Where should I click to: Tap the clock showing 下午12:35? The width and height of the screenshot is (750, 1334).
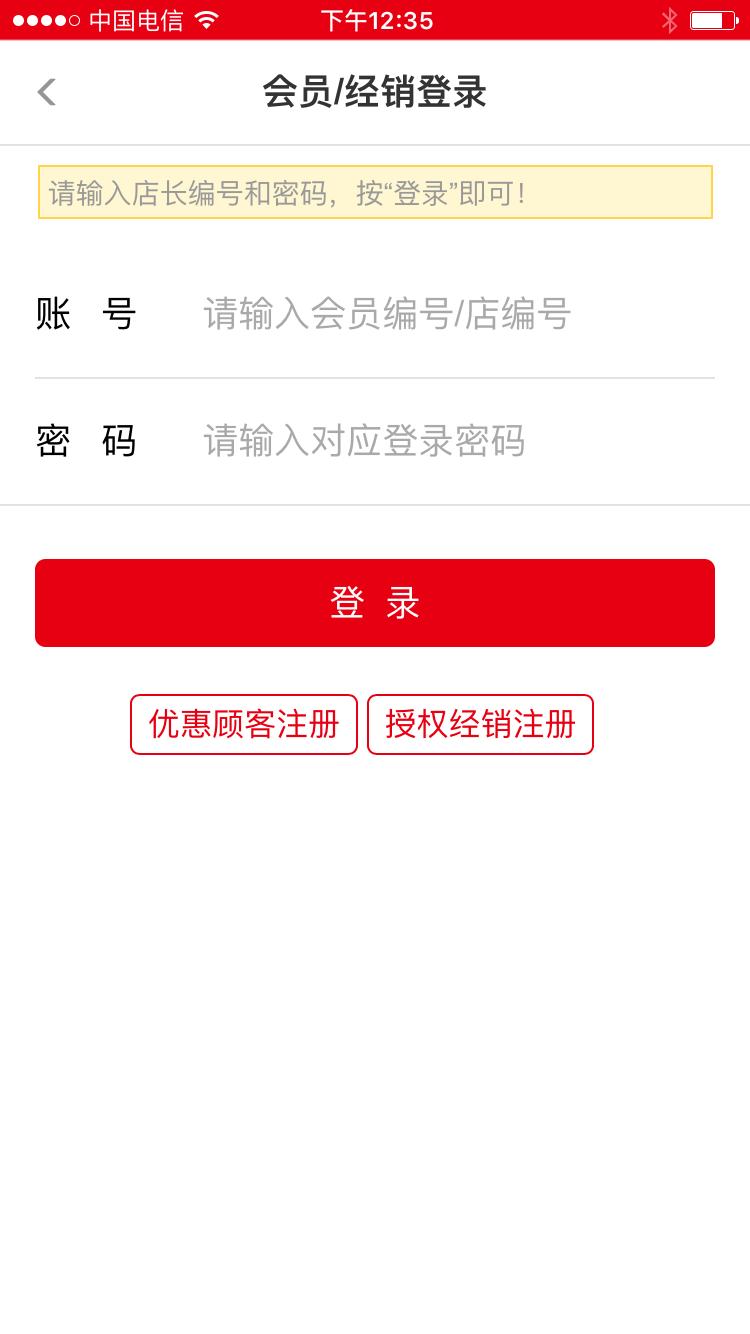[375, 19]
